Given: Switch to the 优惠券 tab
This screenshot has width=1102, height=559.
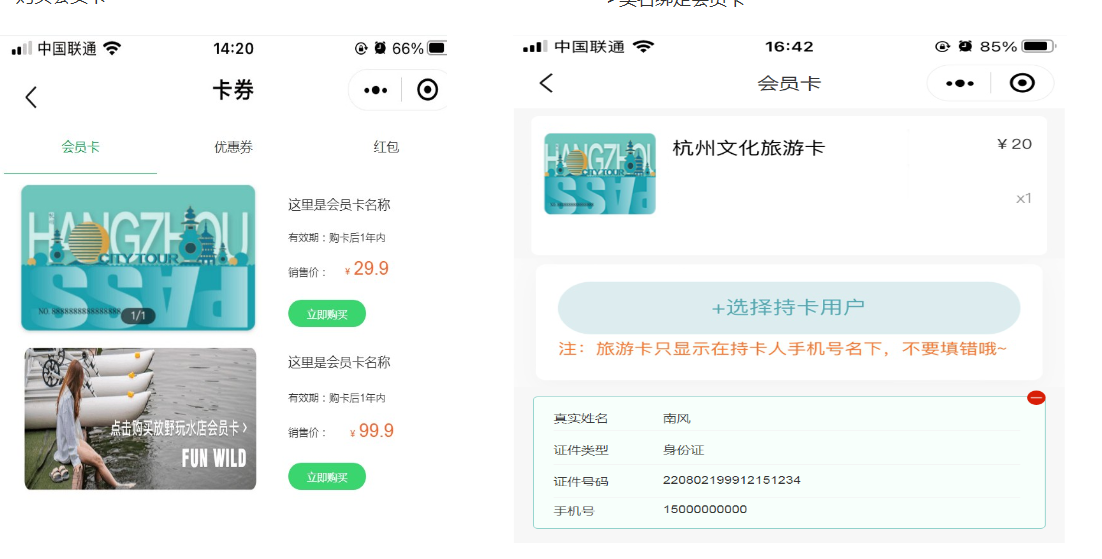Looking at the screenshot, I should (x=233, y=147).
